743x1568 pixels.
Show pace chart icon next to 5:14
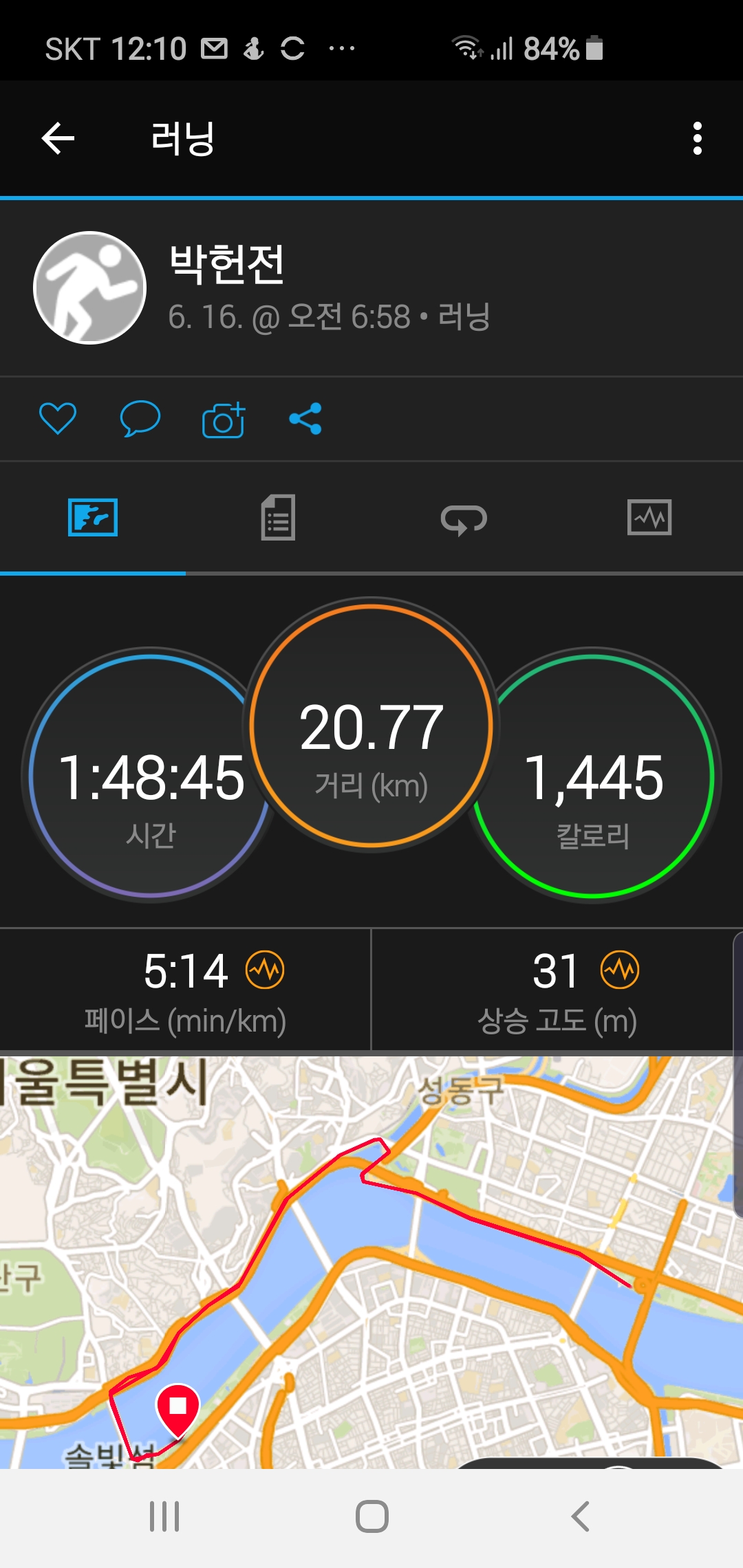click(x=266, y=970)
